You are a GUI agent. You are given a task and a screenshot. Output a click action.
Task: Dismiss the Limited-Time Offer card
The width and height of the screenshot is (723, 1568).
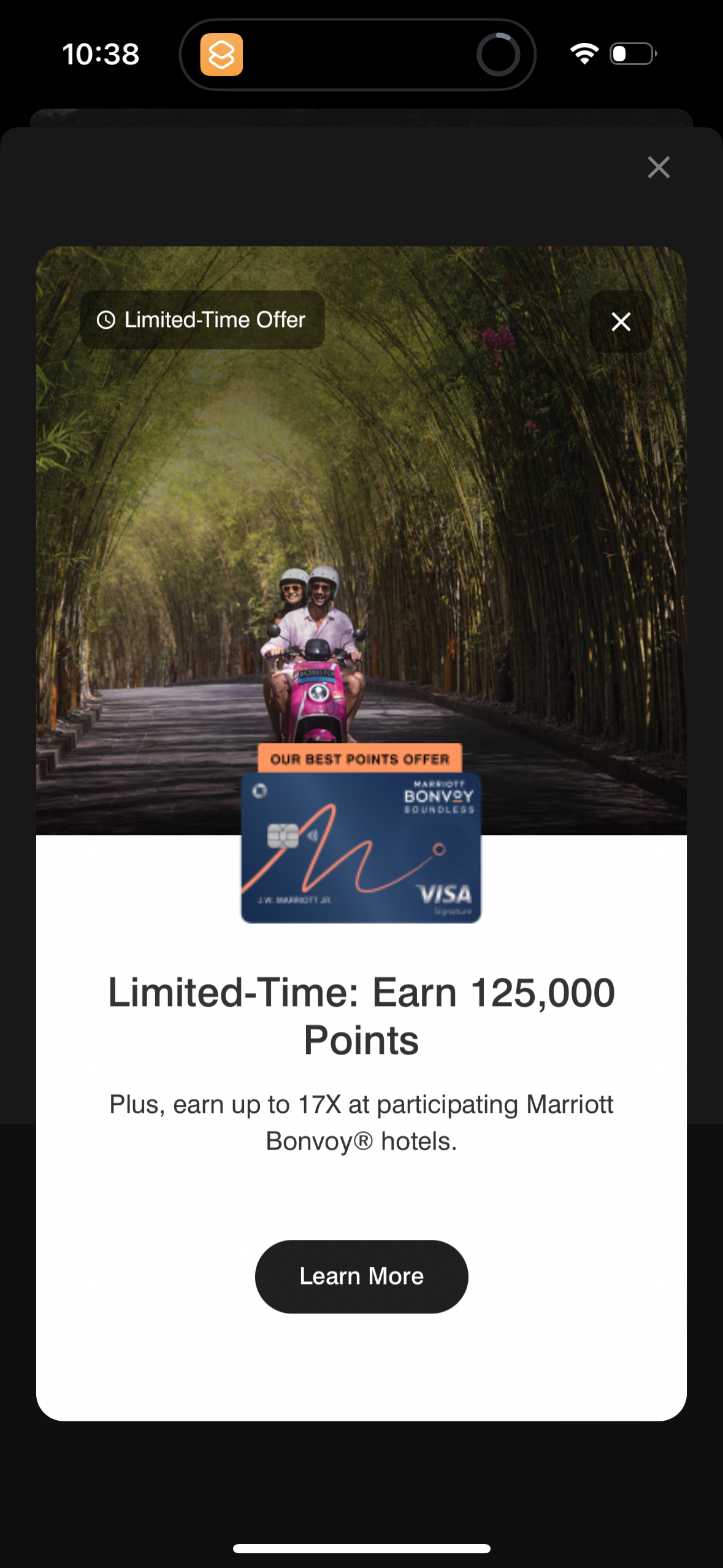(621, 321)
